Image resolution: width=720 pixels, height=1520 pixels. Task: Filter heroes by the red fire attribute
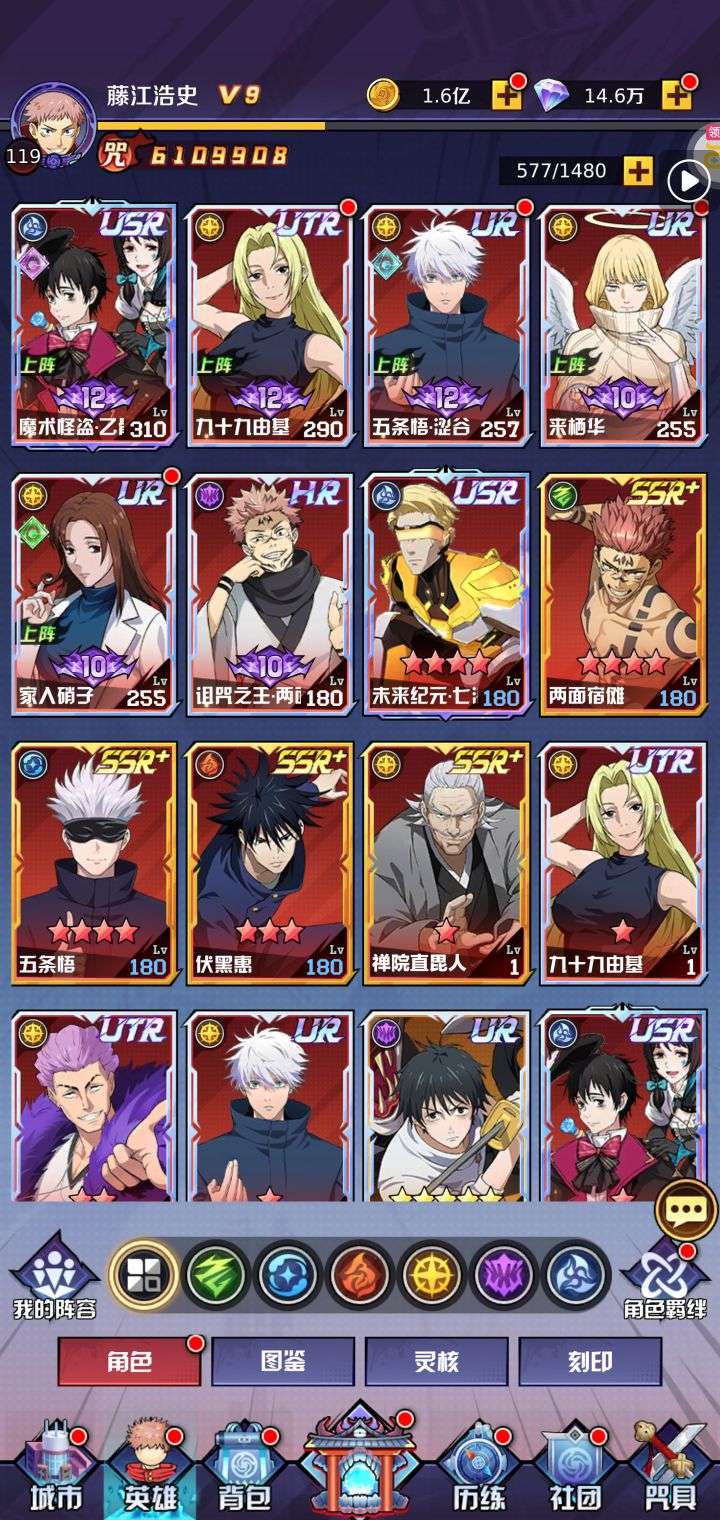[x=357, y=1275]
